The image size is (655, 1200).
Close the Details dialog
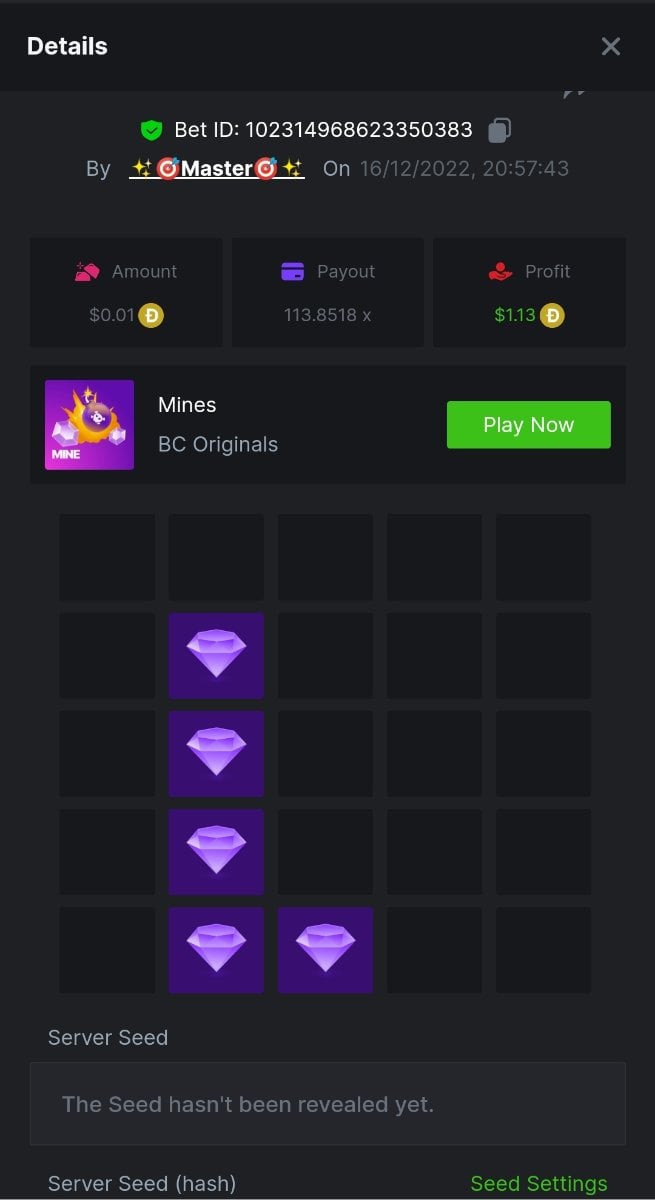[x=610, y=46]
